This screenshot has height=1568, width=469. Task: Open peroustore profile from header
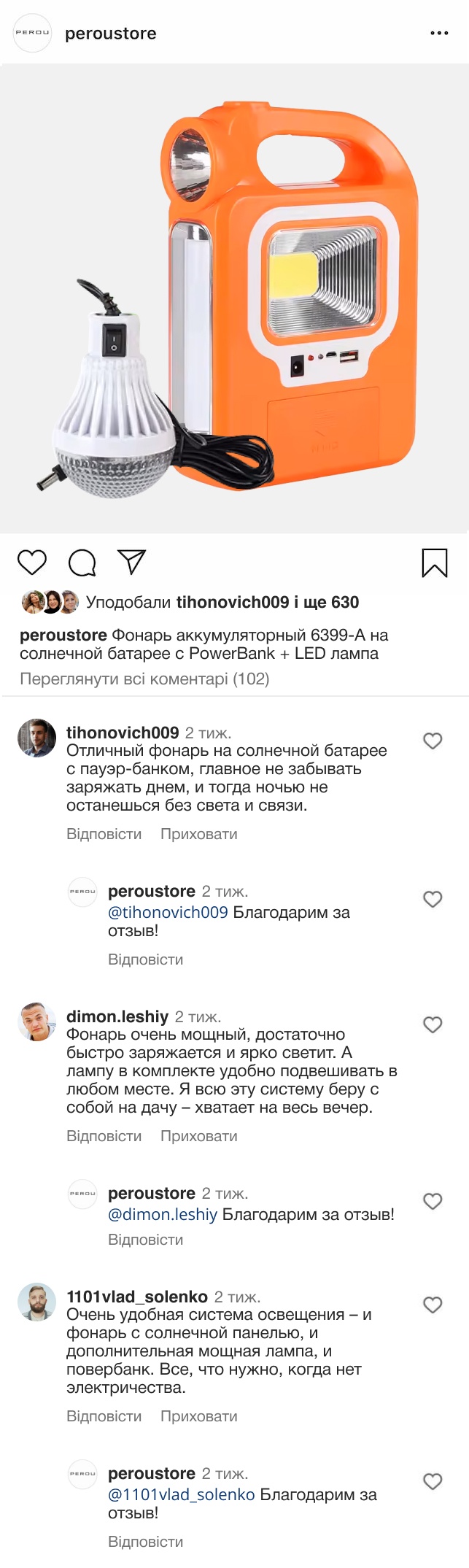click(110, 34)
